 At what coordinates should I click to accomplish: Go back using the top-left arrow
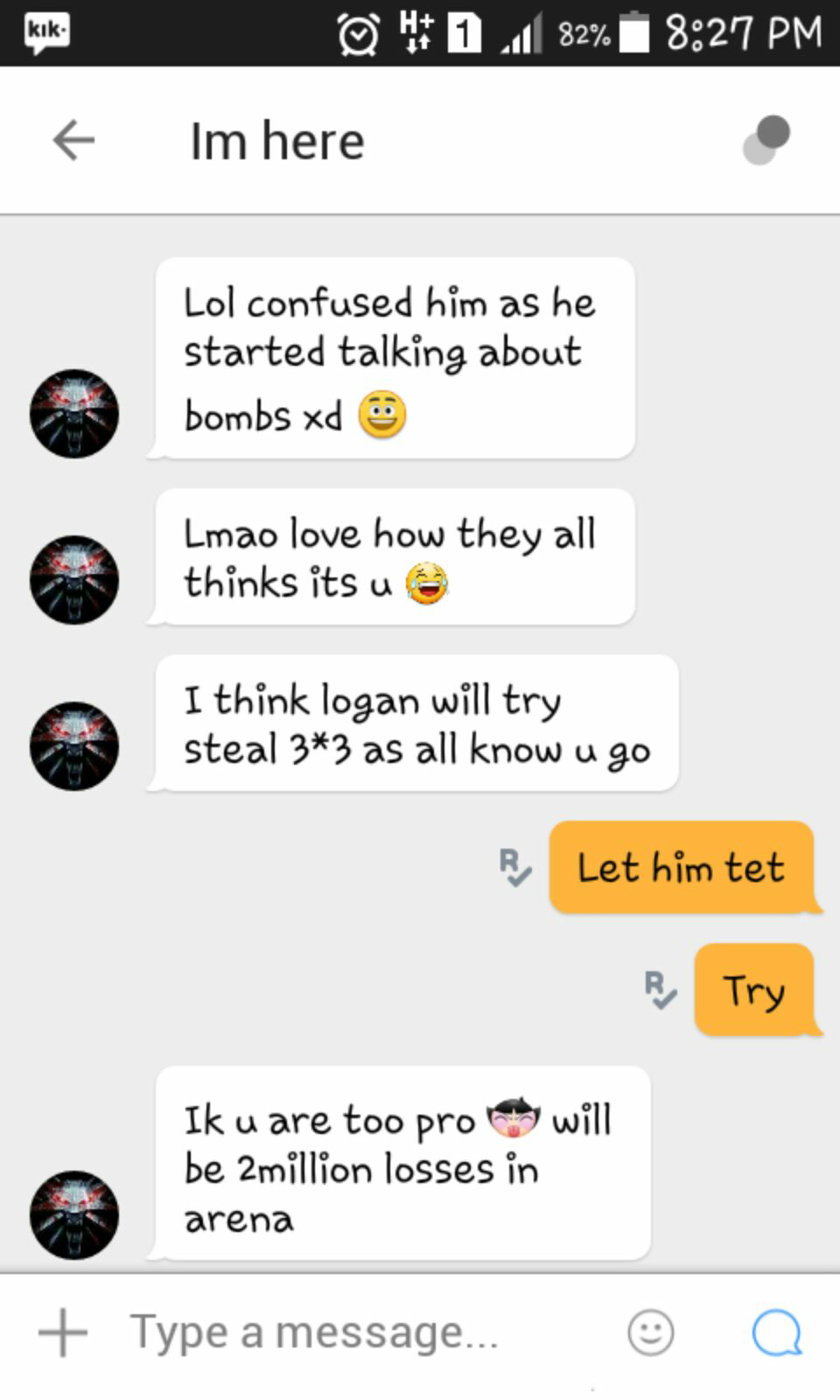coord(73,140)
